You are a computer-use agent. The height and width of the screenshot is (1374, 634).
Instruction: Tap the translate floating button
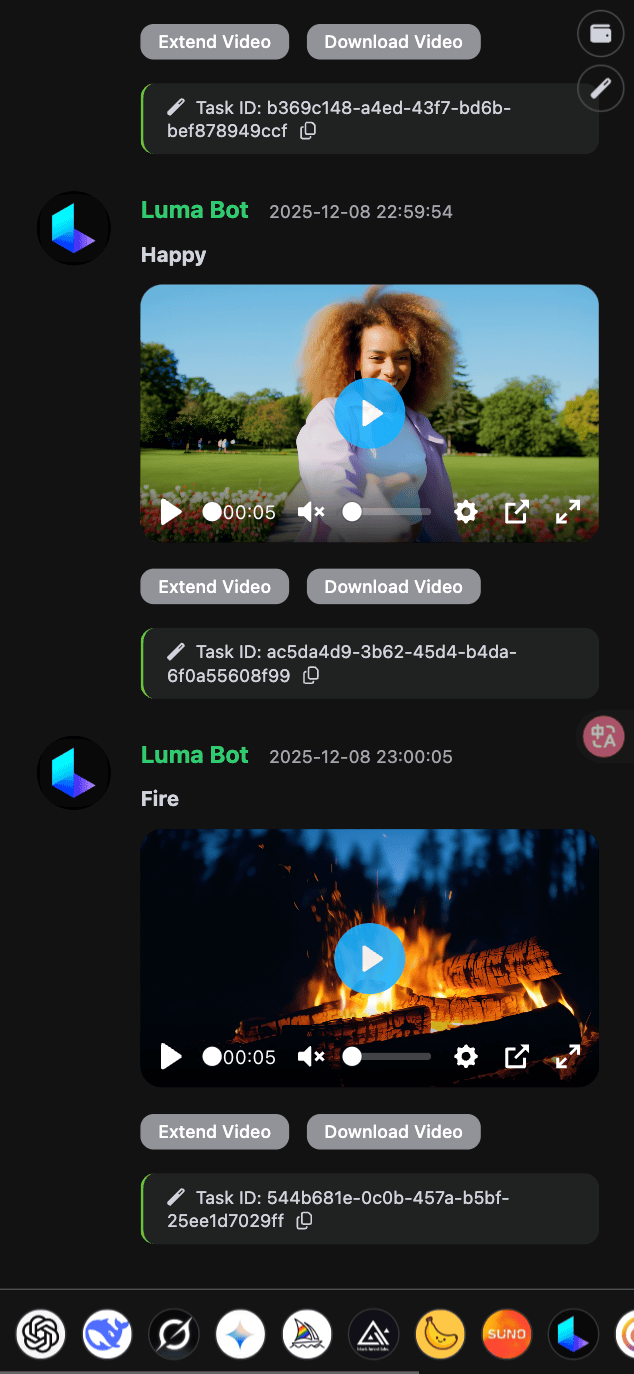point(604,737)
